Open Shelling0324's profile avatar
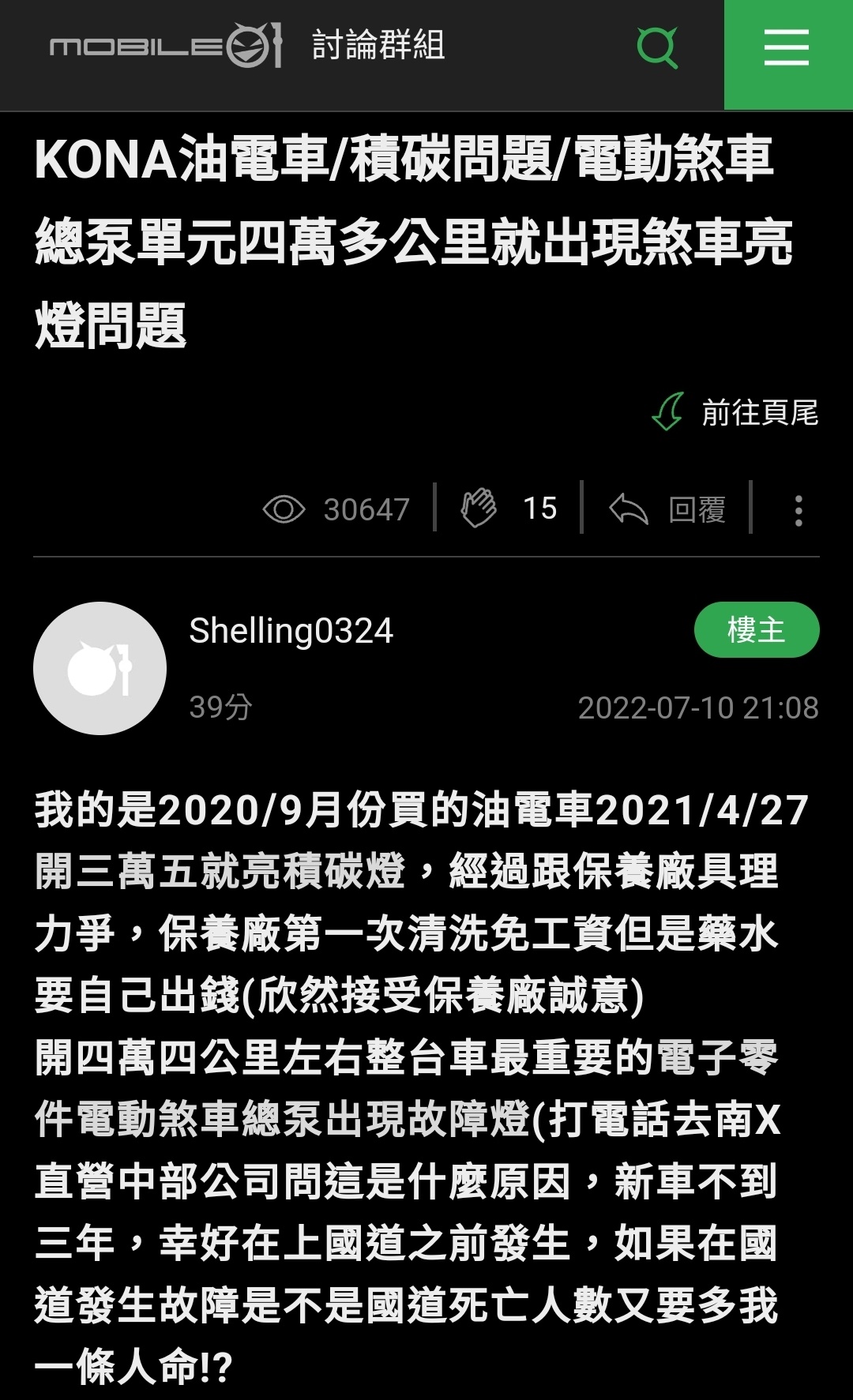853x1400 pixels. point(100,668)
